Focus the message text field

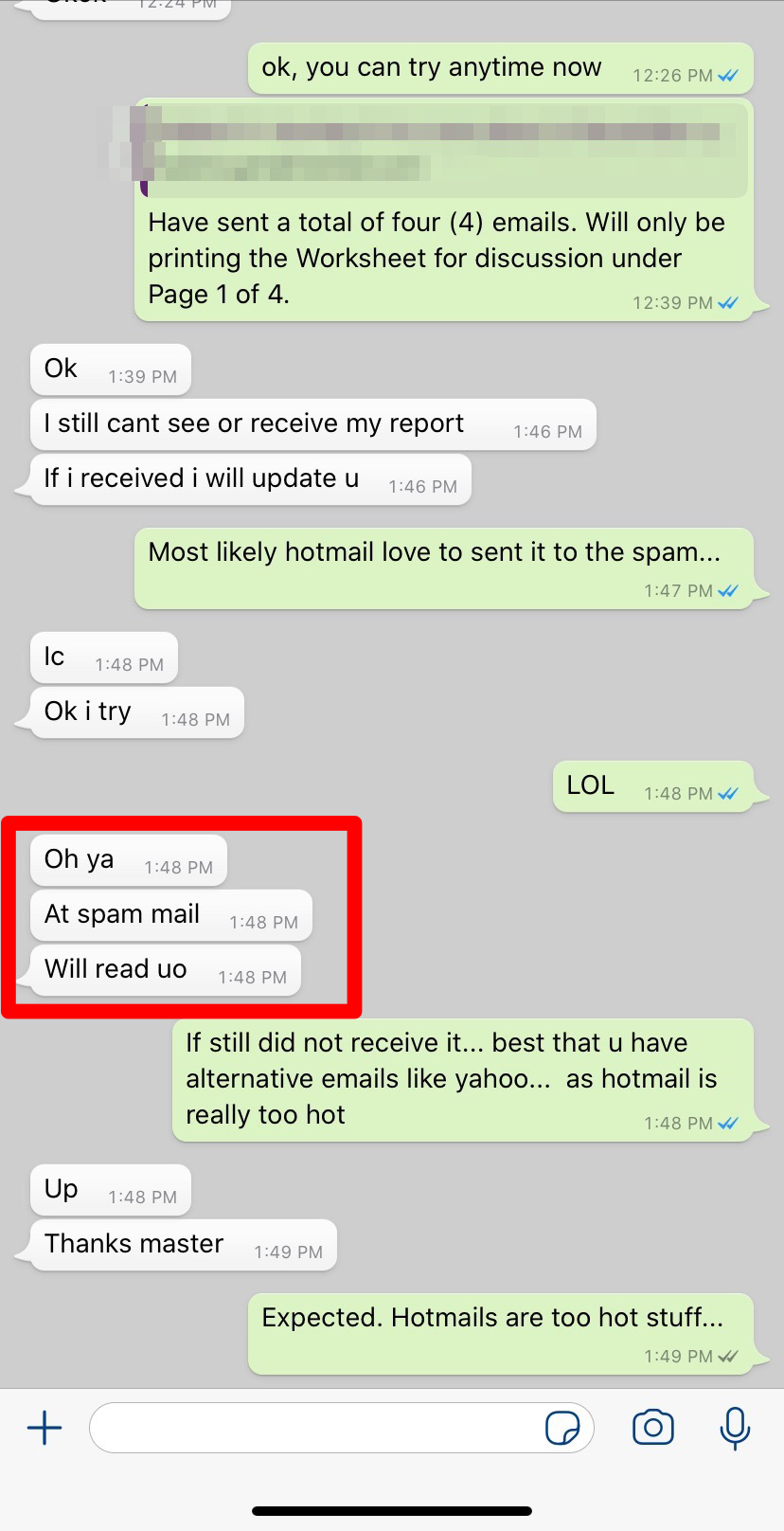(x=312, y=1428)
